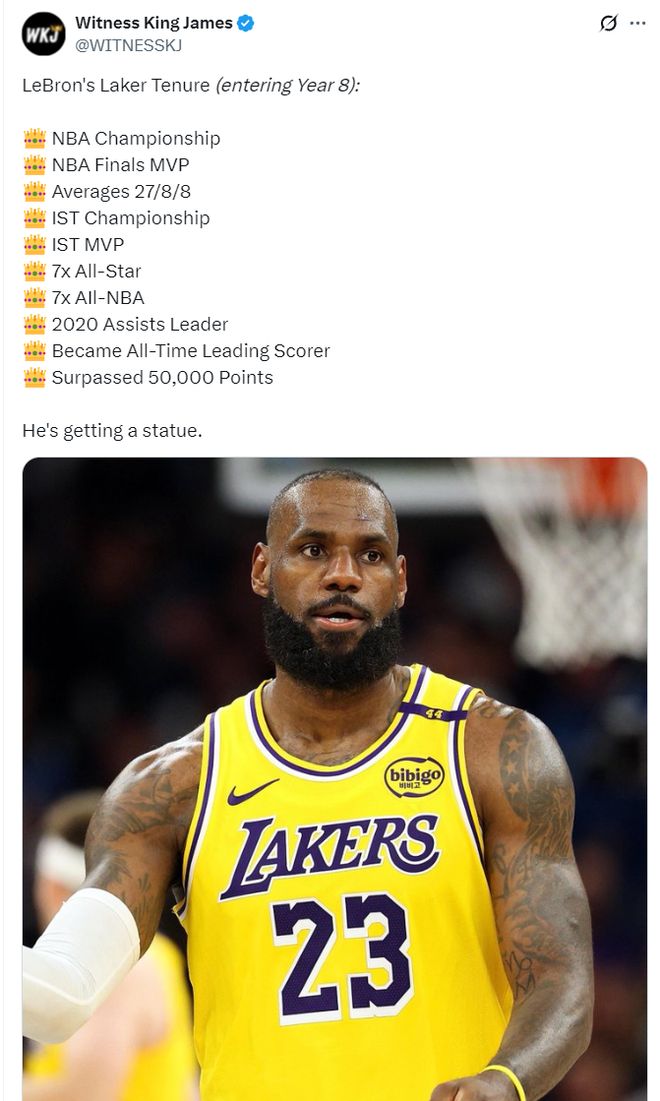Open the post's overflow menu
The image size is (660, 1101).
click(637, 23)
